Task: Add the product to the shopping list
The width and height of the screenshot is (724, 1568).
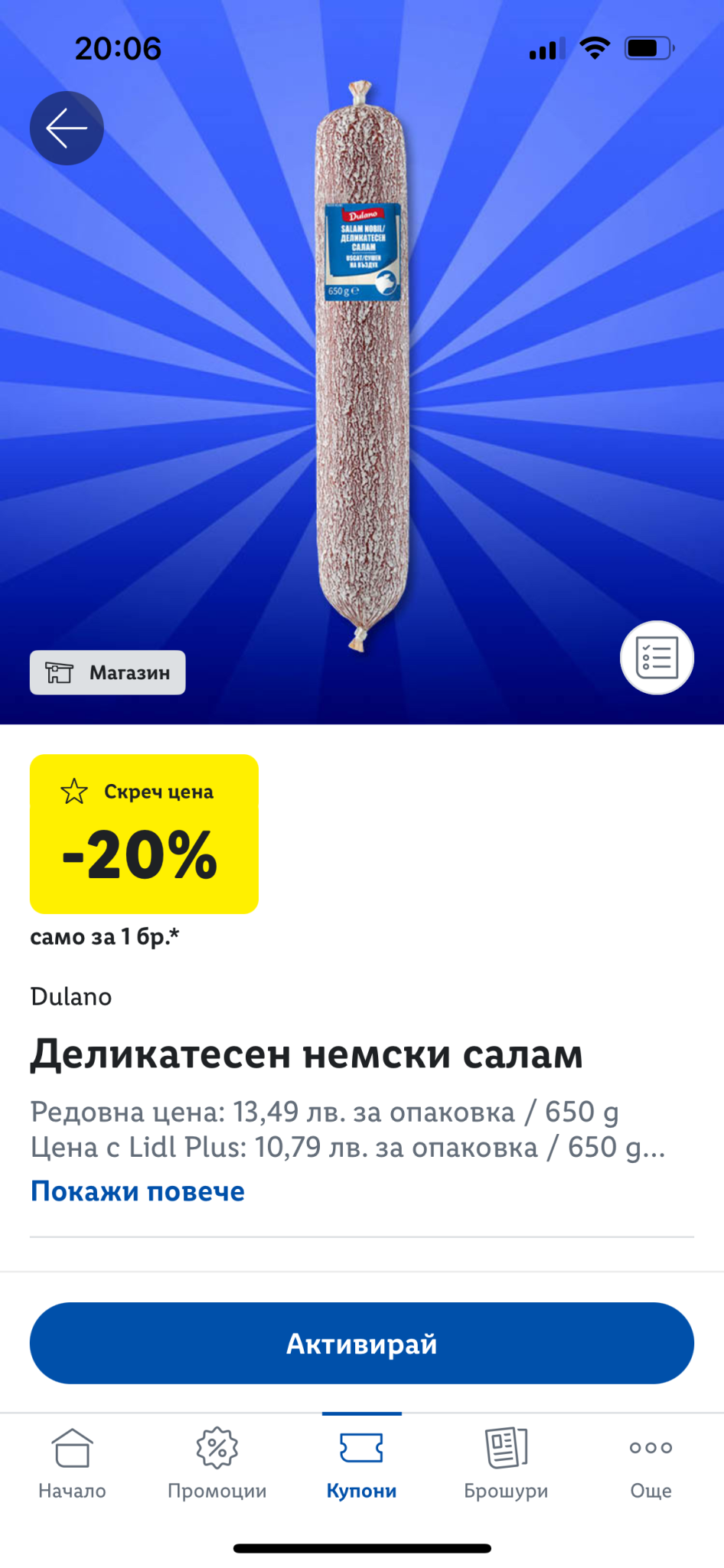Action: point(657,658)
